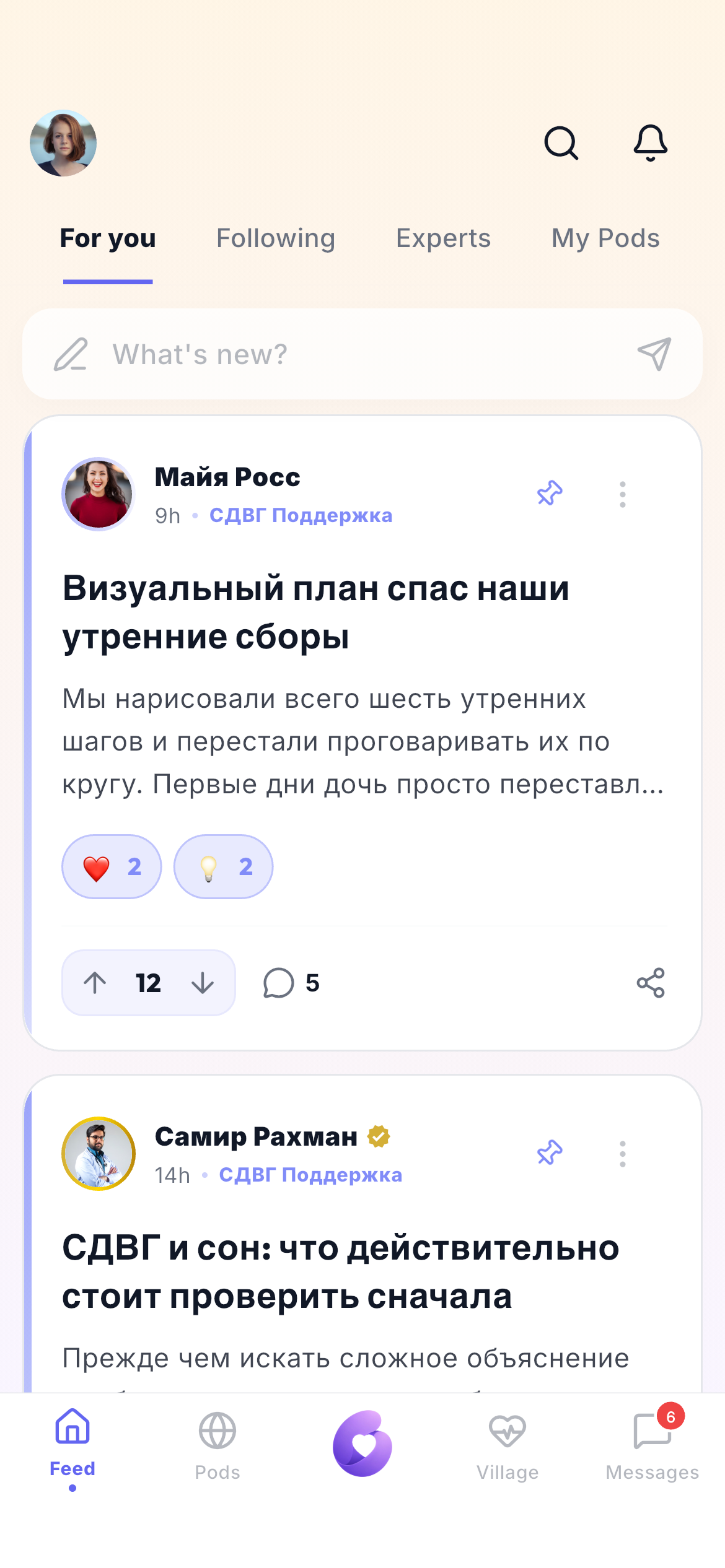The width and height of the screenshot is (725, 1568).
Task: Open comments on Майя Росс's post
Action: pos(291,983)
